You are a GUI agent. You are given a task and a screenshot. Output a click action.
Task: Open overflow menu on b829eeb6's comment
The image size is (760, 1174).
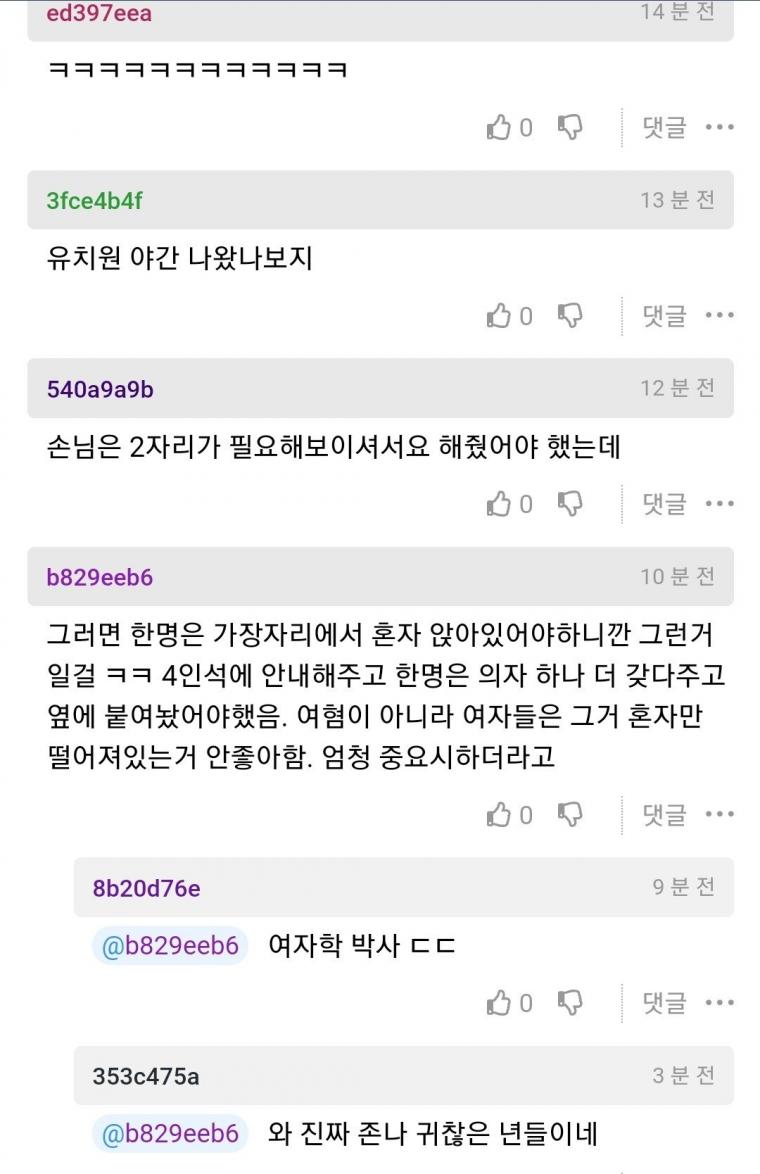click(719, 815)
